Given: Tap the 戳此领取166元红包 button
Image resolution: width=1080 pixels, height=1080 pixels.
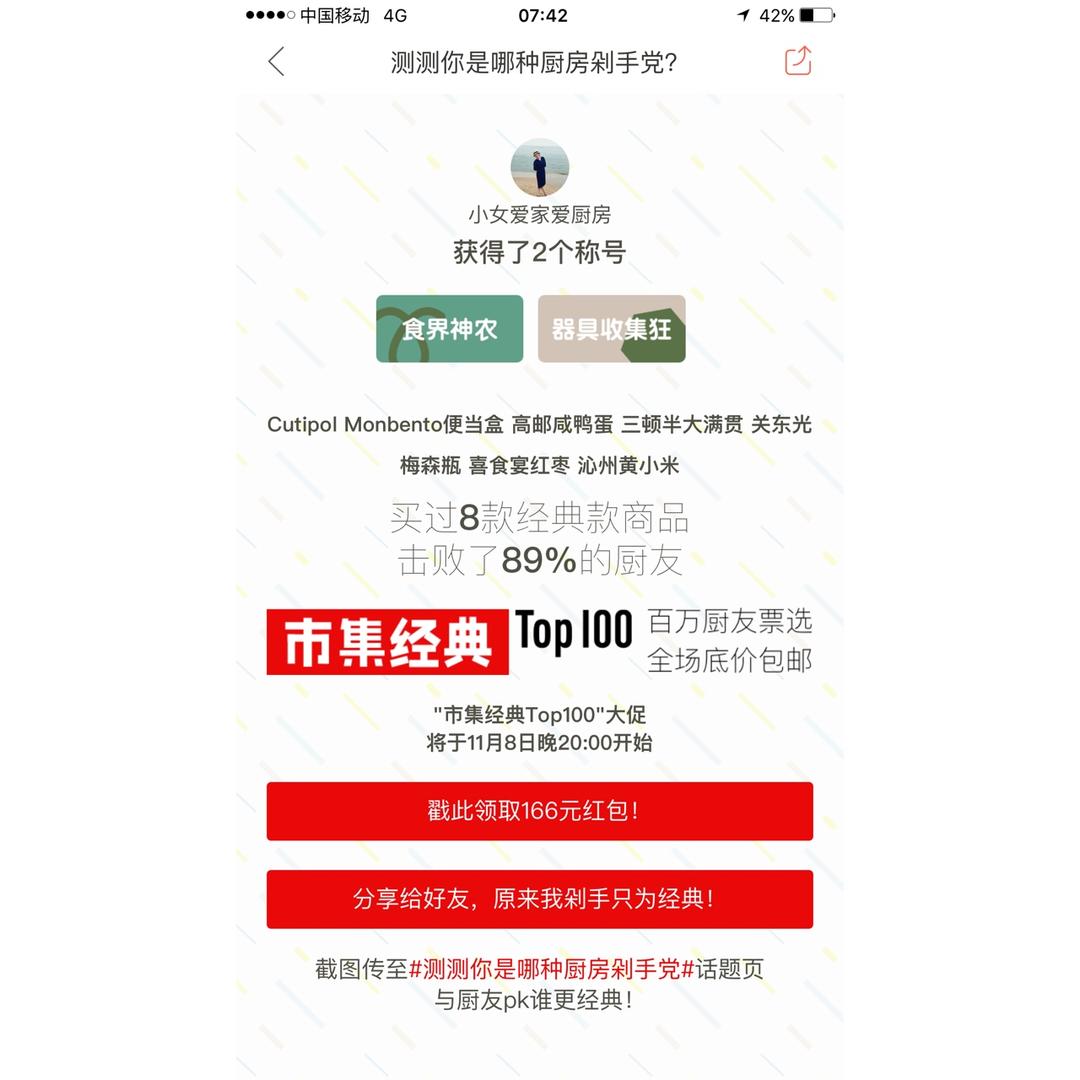Looking at the screenshot, I should tap(539, 811).
